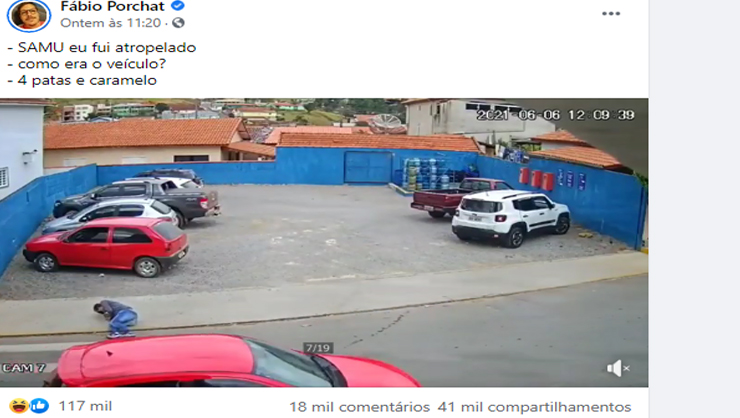740x418 pixels.
Task: Open the post's three-dot options menu
Action: 610,13
